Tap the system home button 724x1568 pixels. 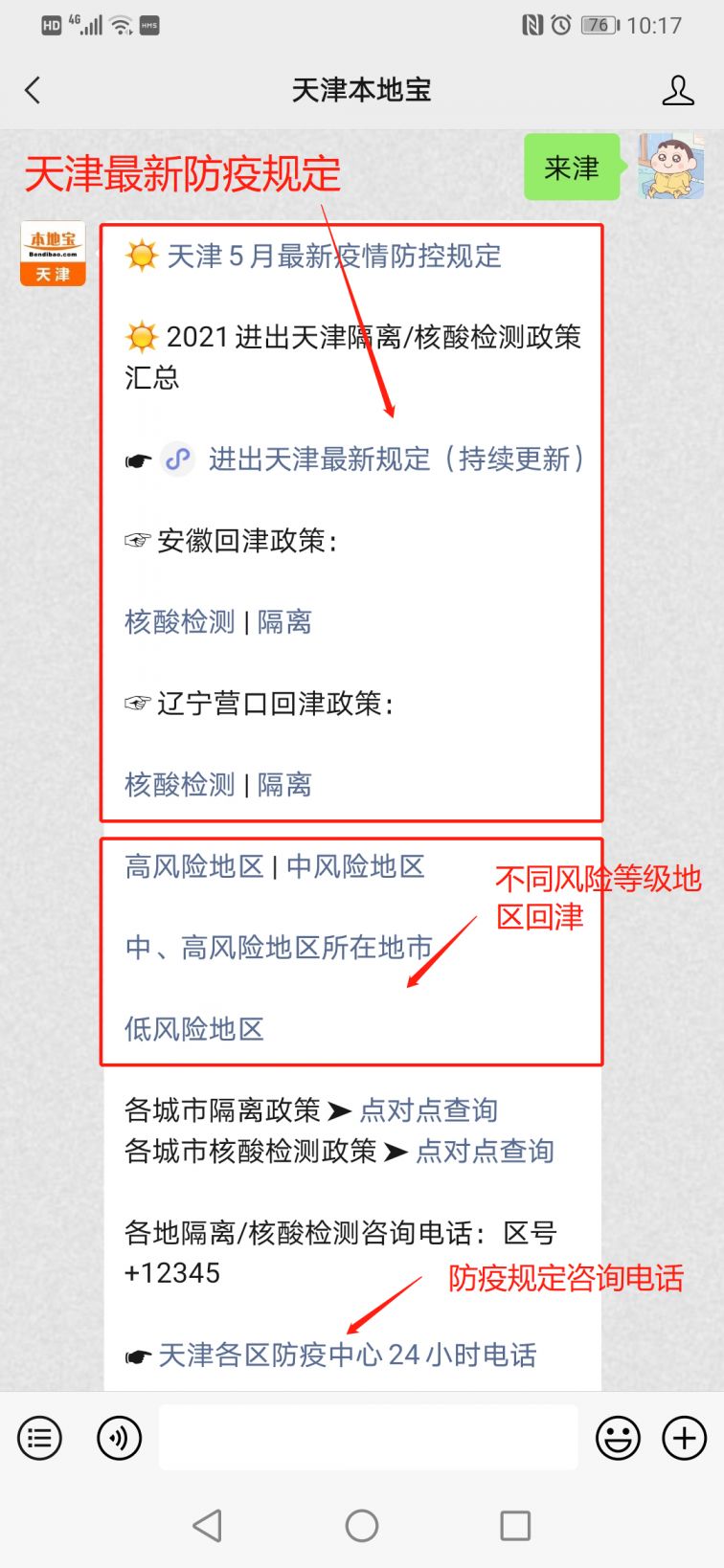[x=362, y=1525]
